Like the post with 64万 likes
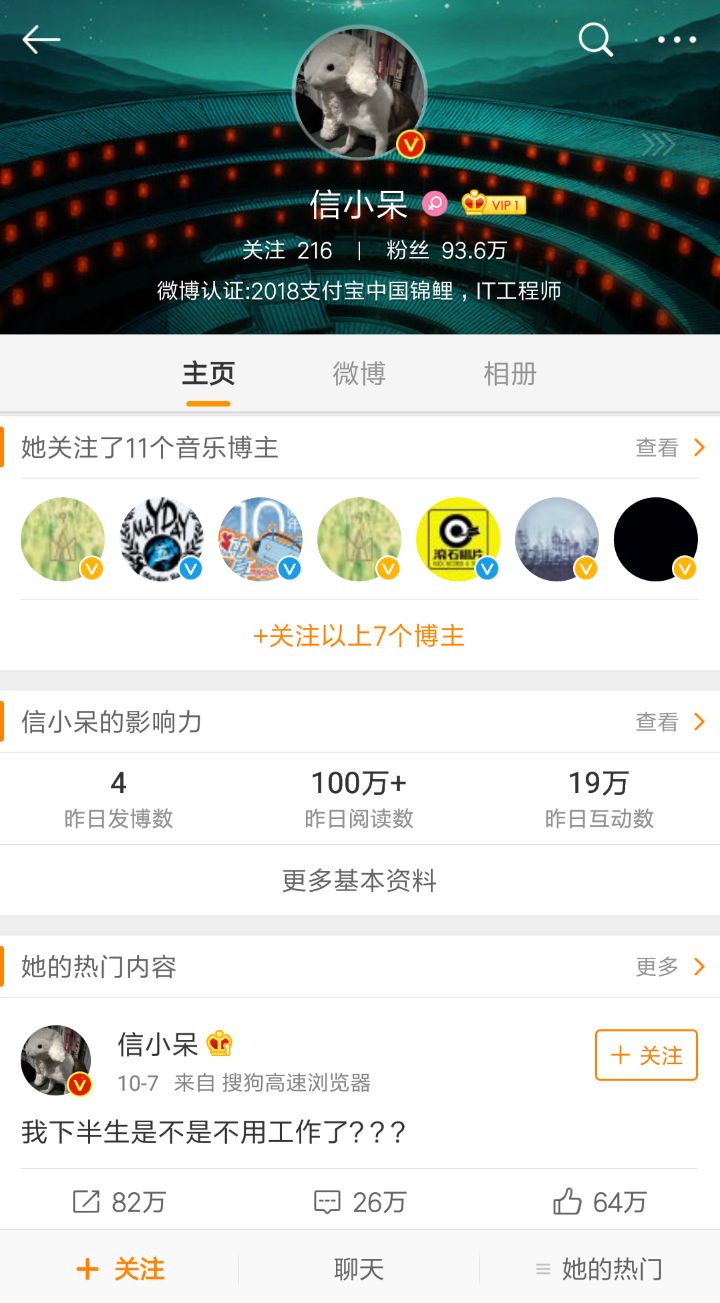 pyautogui.click(x=600, y=1201)
